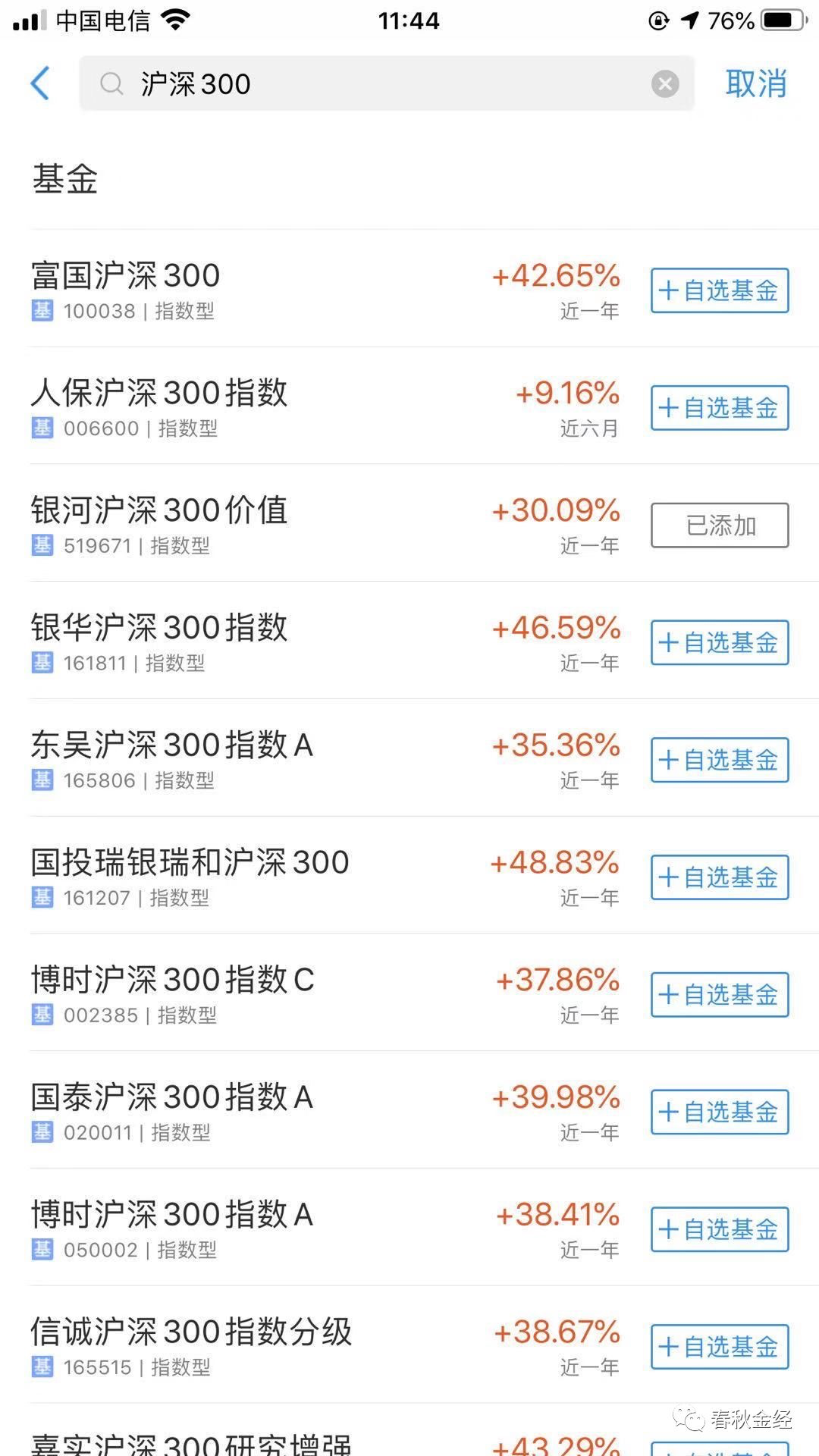Open the 银河沪深300价值 fund
The image size is (819, 1456).
(159, 511)
